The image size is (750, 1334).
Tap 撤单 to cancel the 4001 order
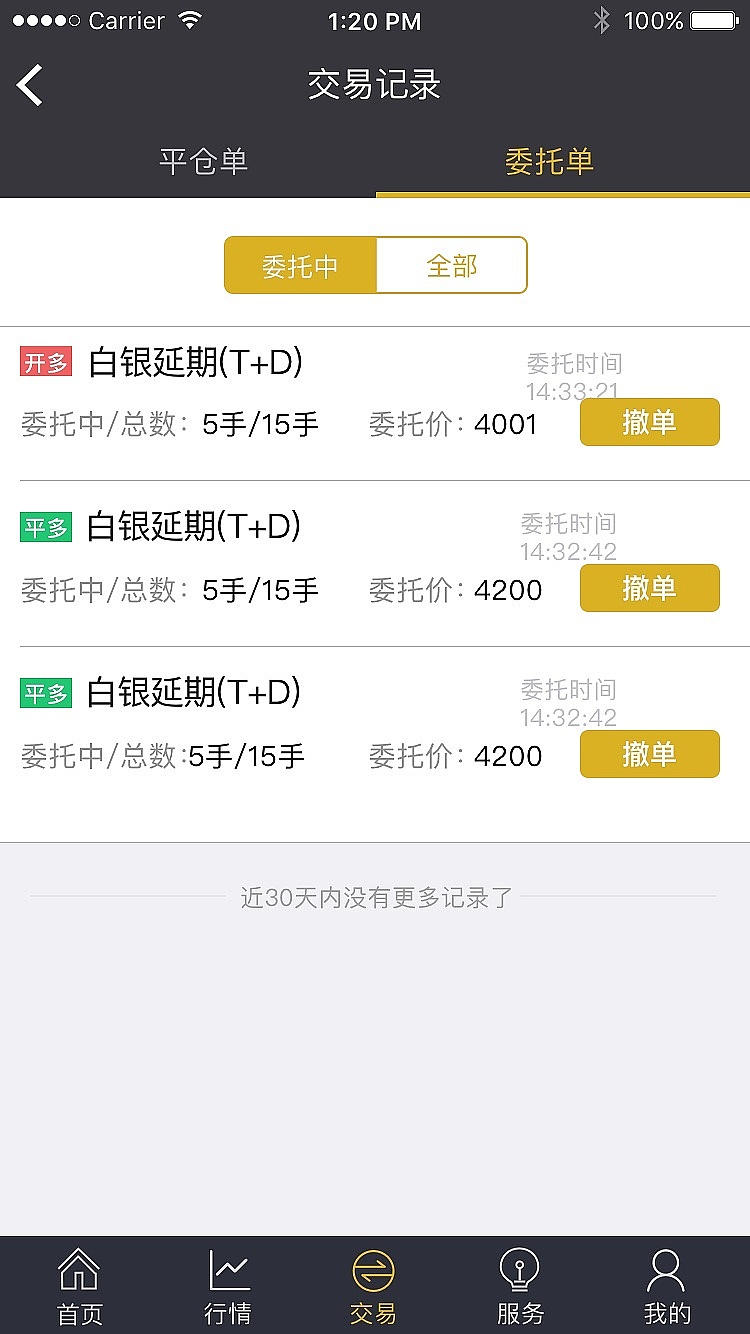pos(649,422)
